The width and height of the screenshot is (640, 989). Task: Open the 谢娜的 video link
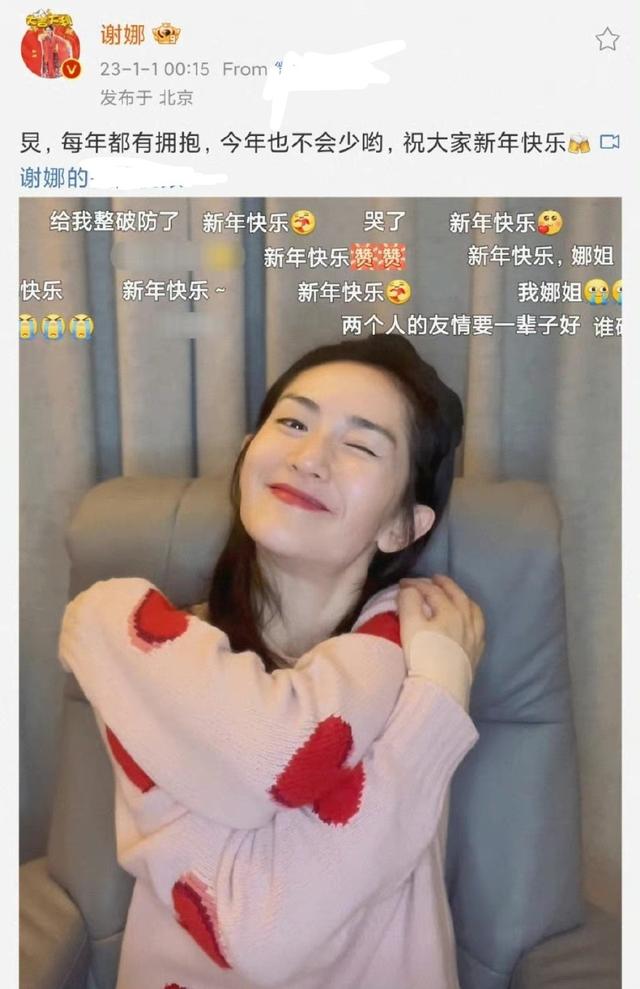point(56,178)
